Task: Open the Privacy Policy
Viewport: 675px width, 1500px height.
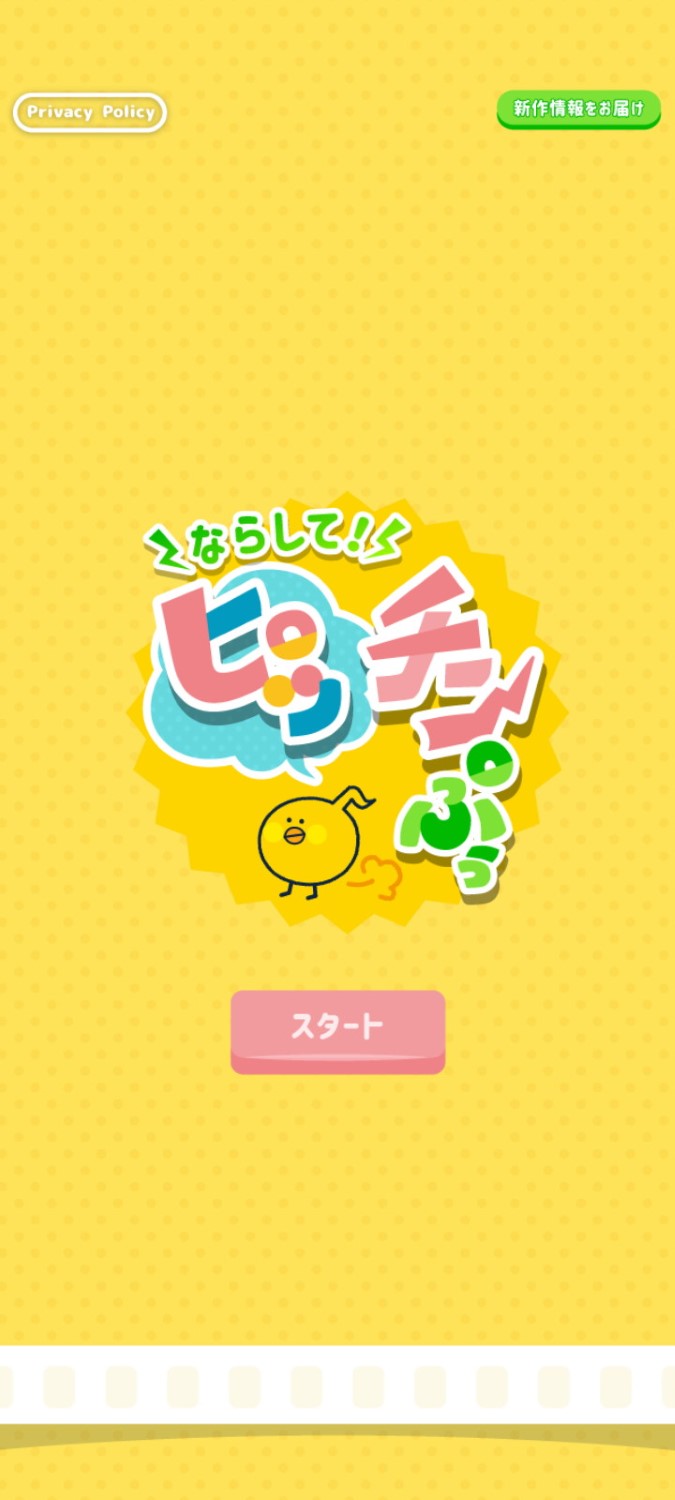Action: (x=90, y=112)
